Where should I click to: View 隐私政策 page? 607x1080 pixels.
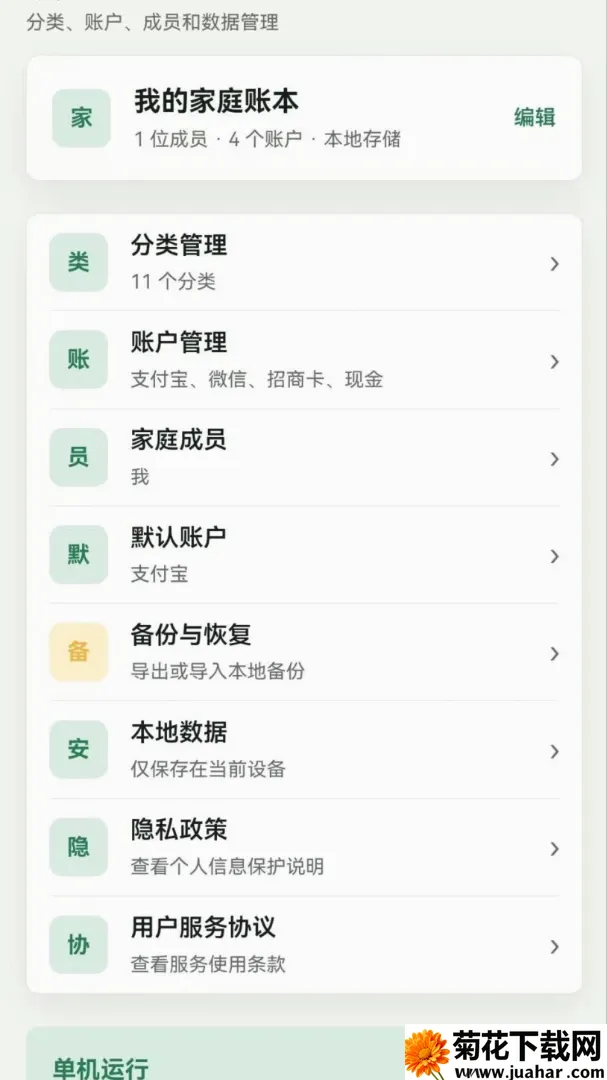point(304,847)
